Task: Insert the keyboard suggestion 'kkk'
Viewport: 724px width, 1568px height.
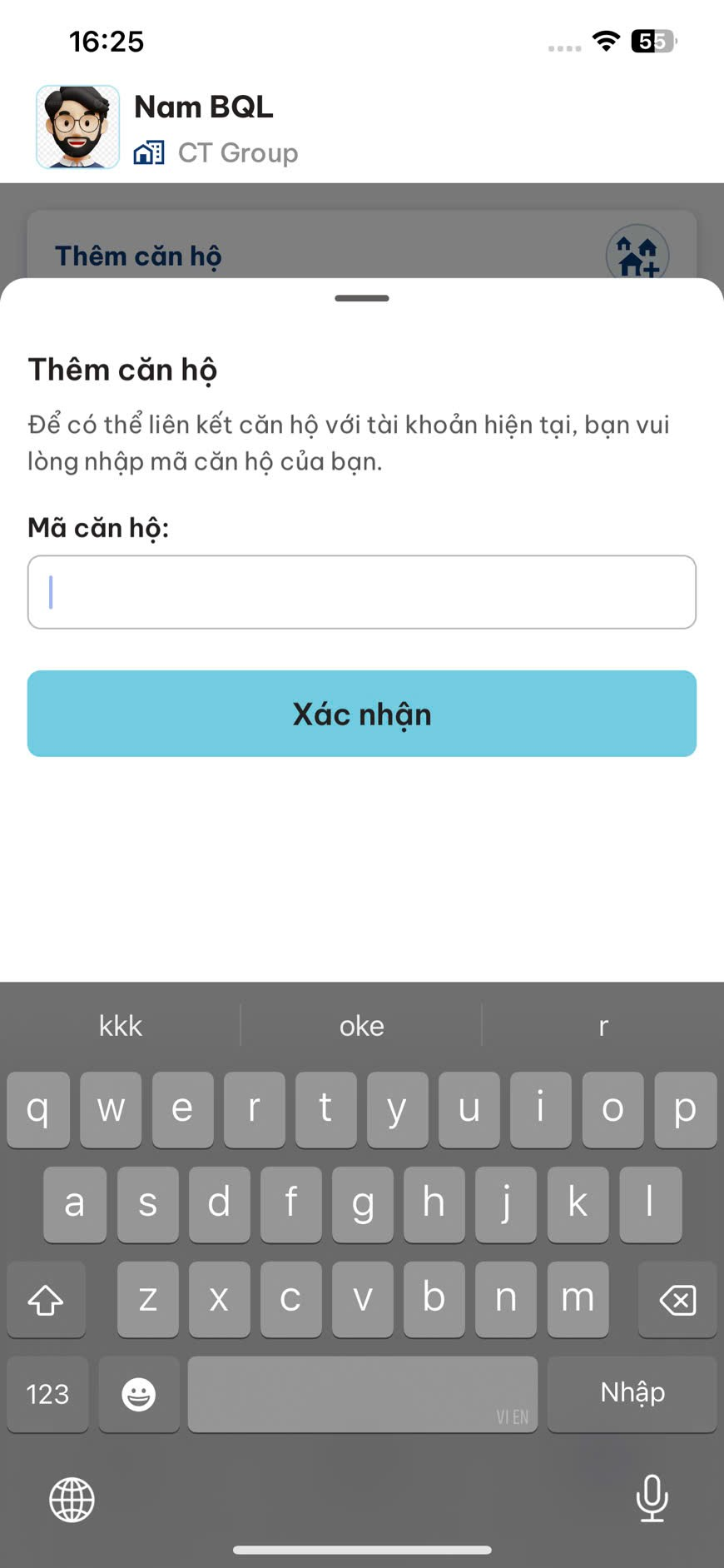Action: (x=121, y=1026)
